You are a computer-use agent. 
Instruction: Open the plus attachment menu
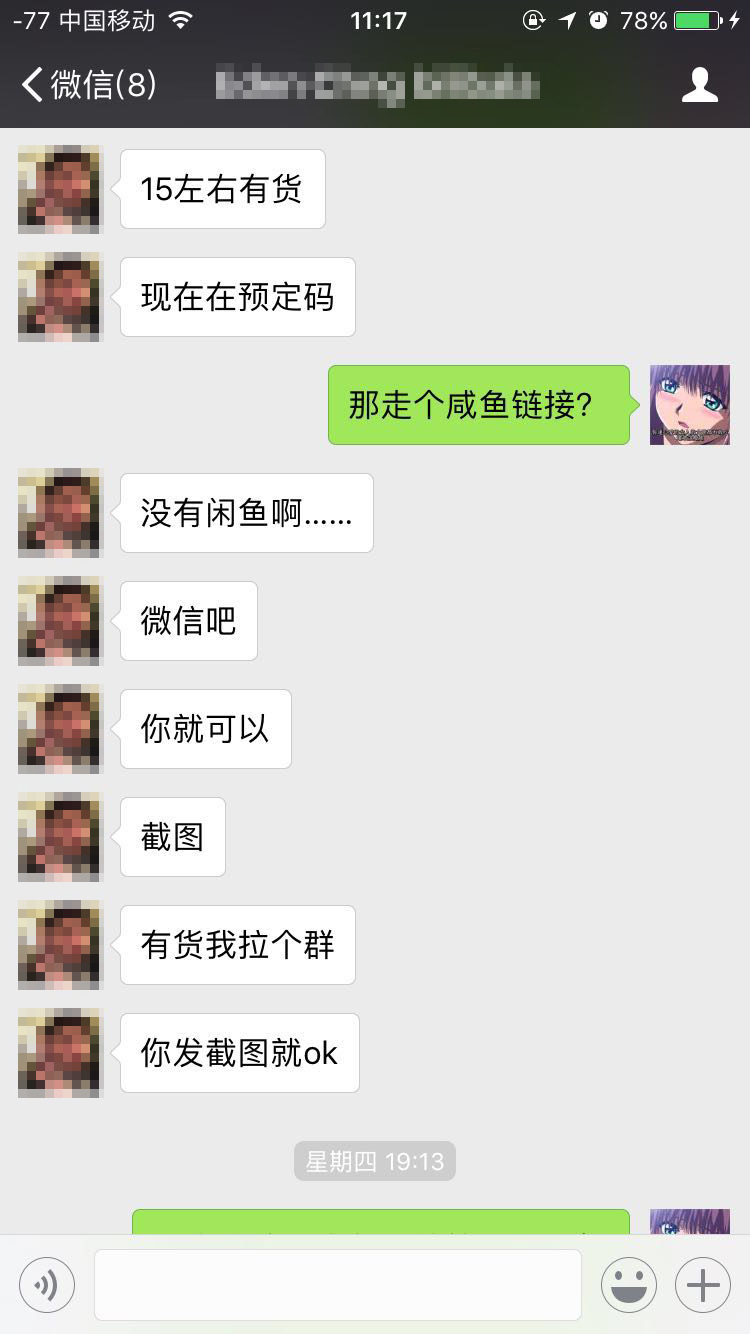click(x=702, y=1284)
